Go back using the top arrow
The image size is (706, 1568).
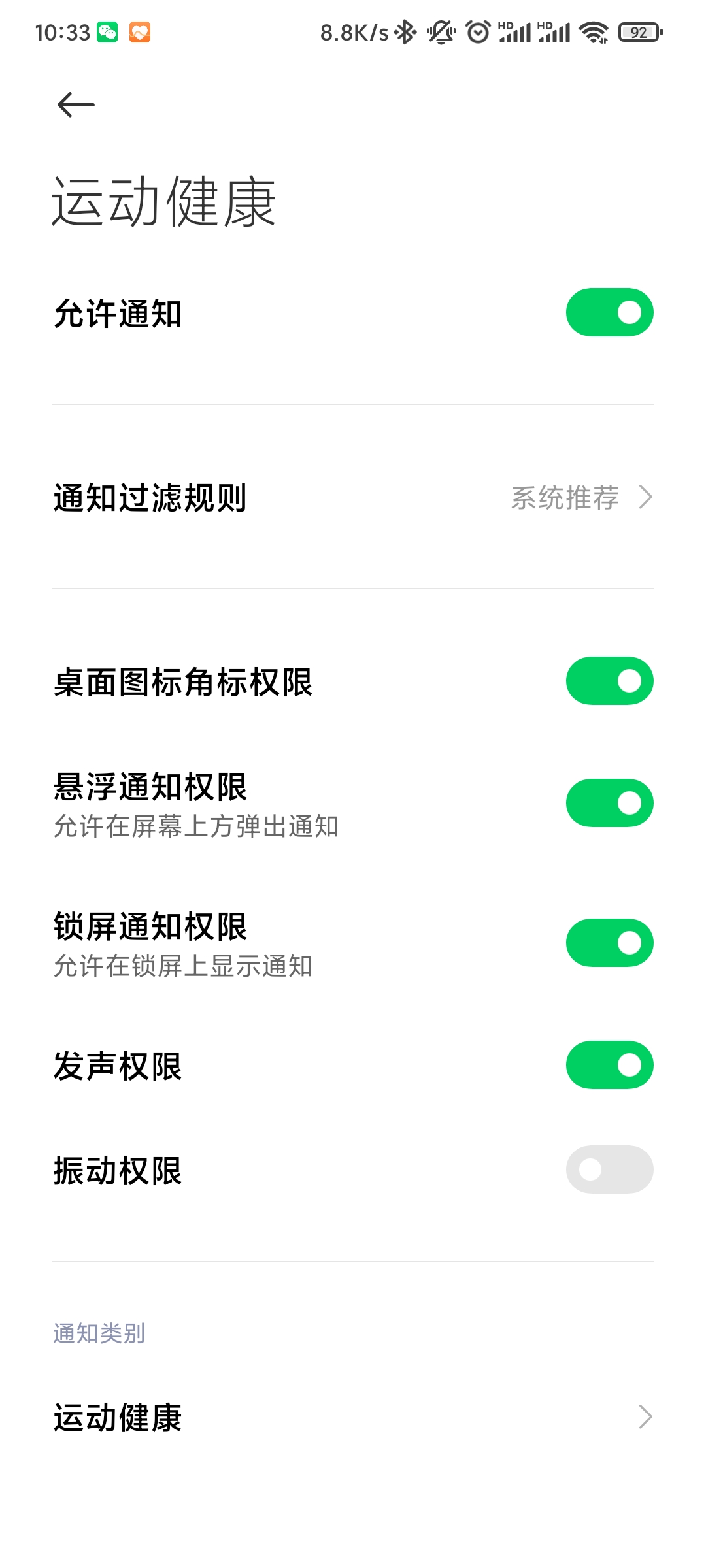[x=76, y=105]
